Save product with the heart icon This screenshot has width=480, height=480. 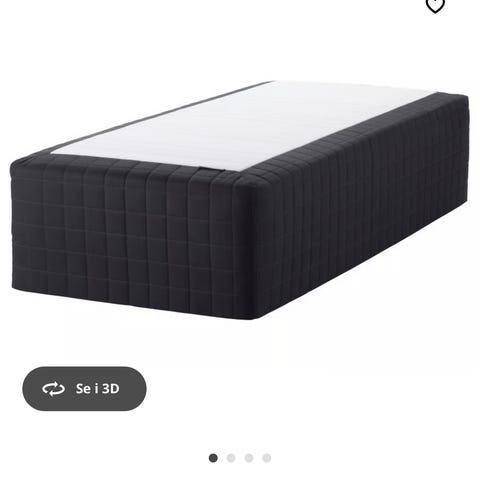[435, 5]
